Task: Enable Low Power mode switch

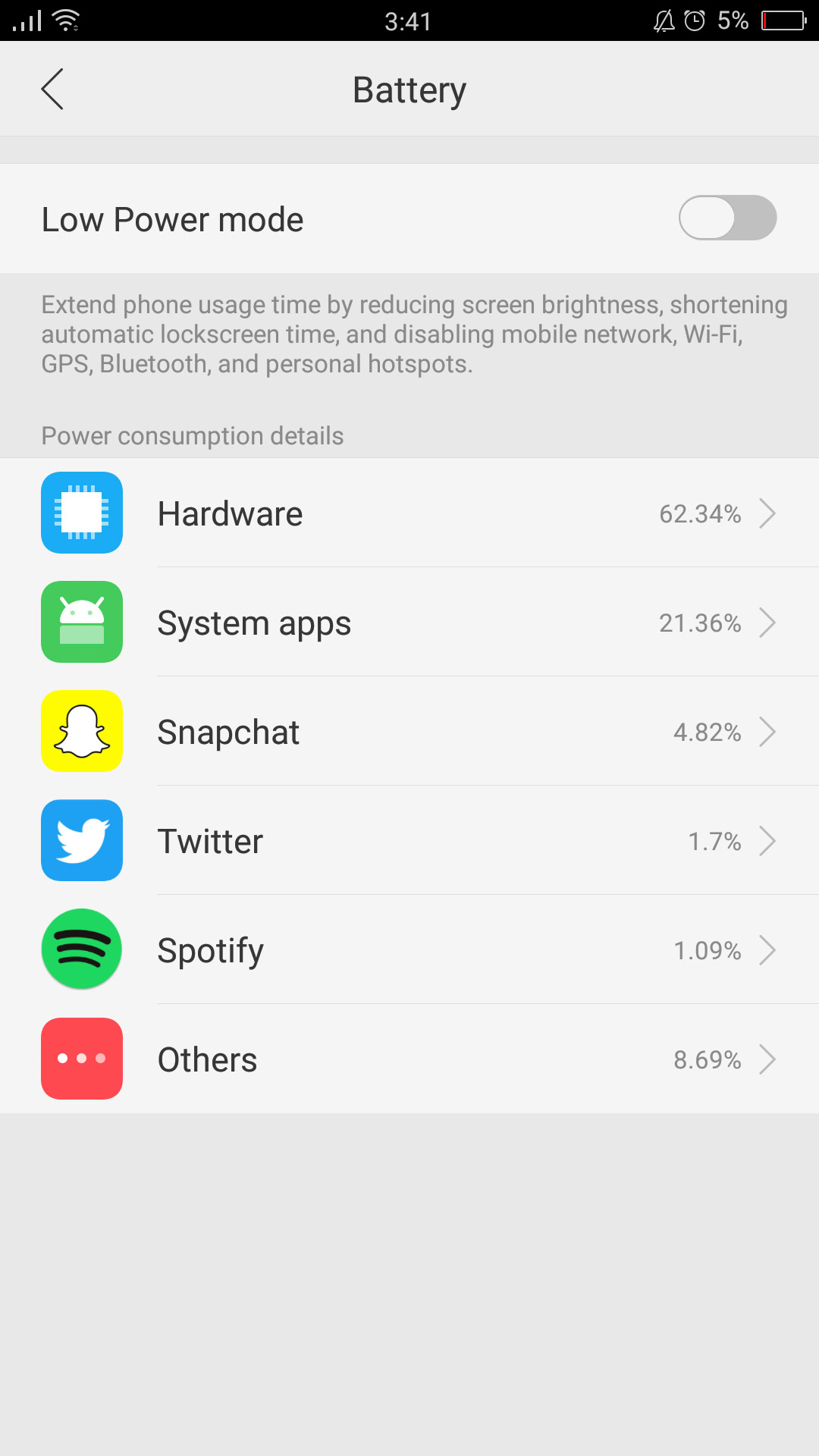Action: click(726, 218)
